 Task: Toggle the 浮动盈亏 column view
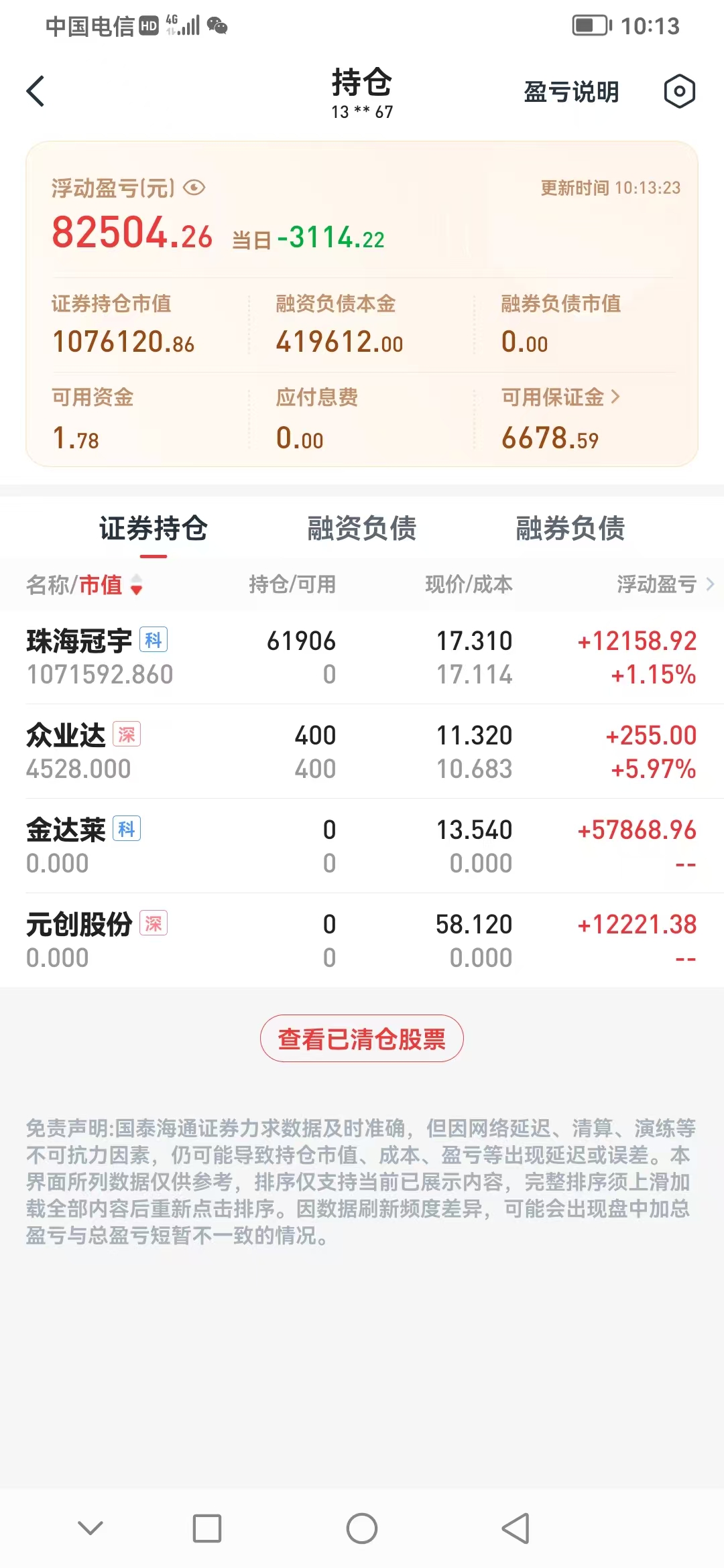666,584
